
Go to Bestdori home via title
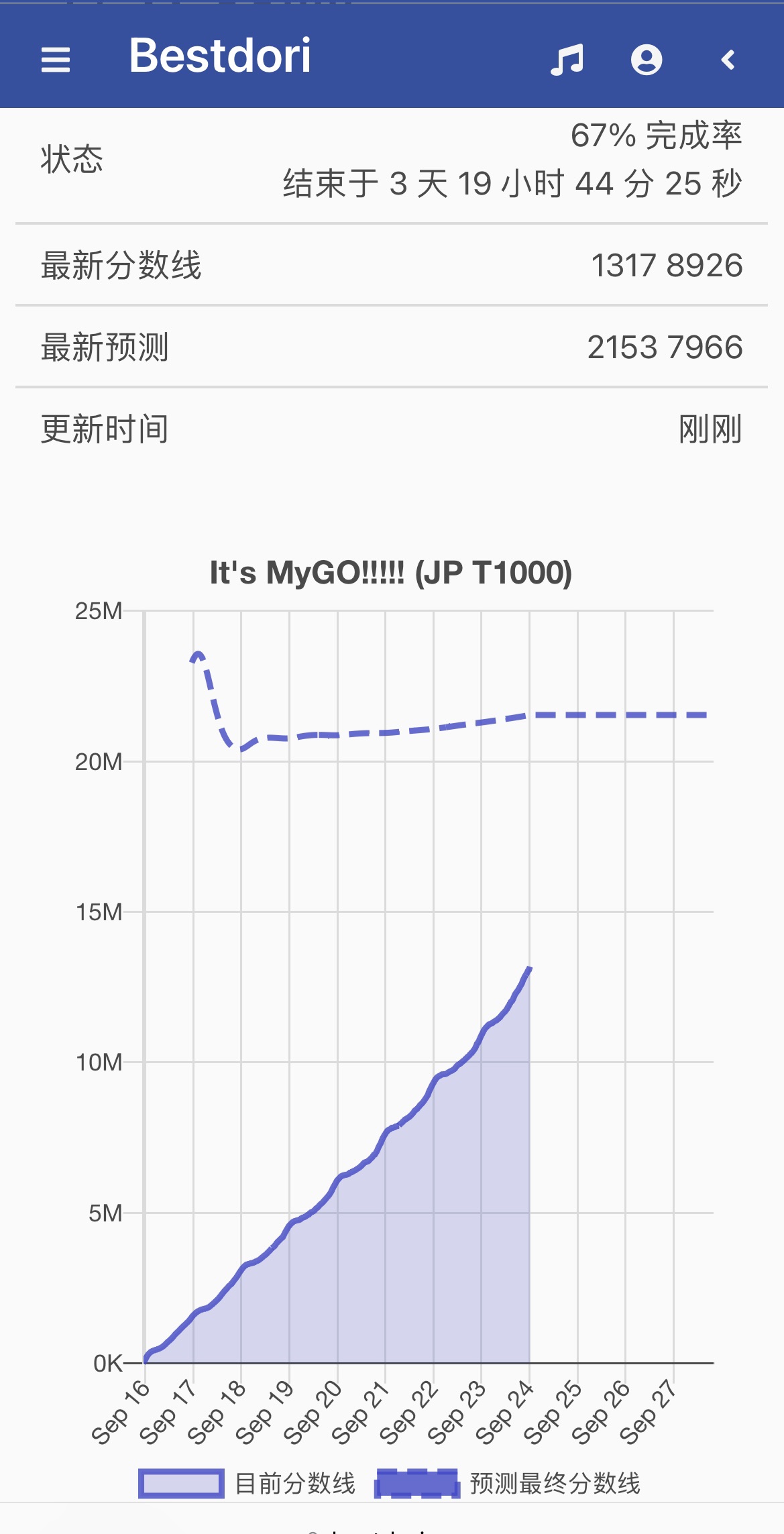click(220, 55)
